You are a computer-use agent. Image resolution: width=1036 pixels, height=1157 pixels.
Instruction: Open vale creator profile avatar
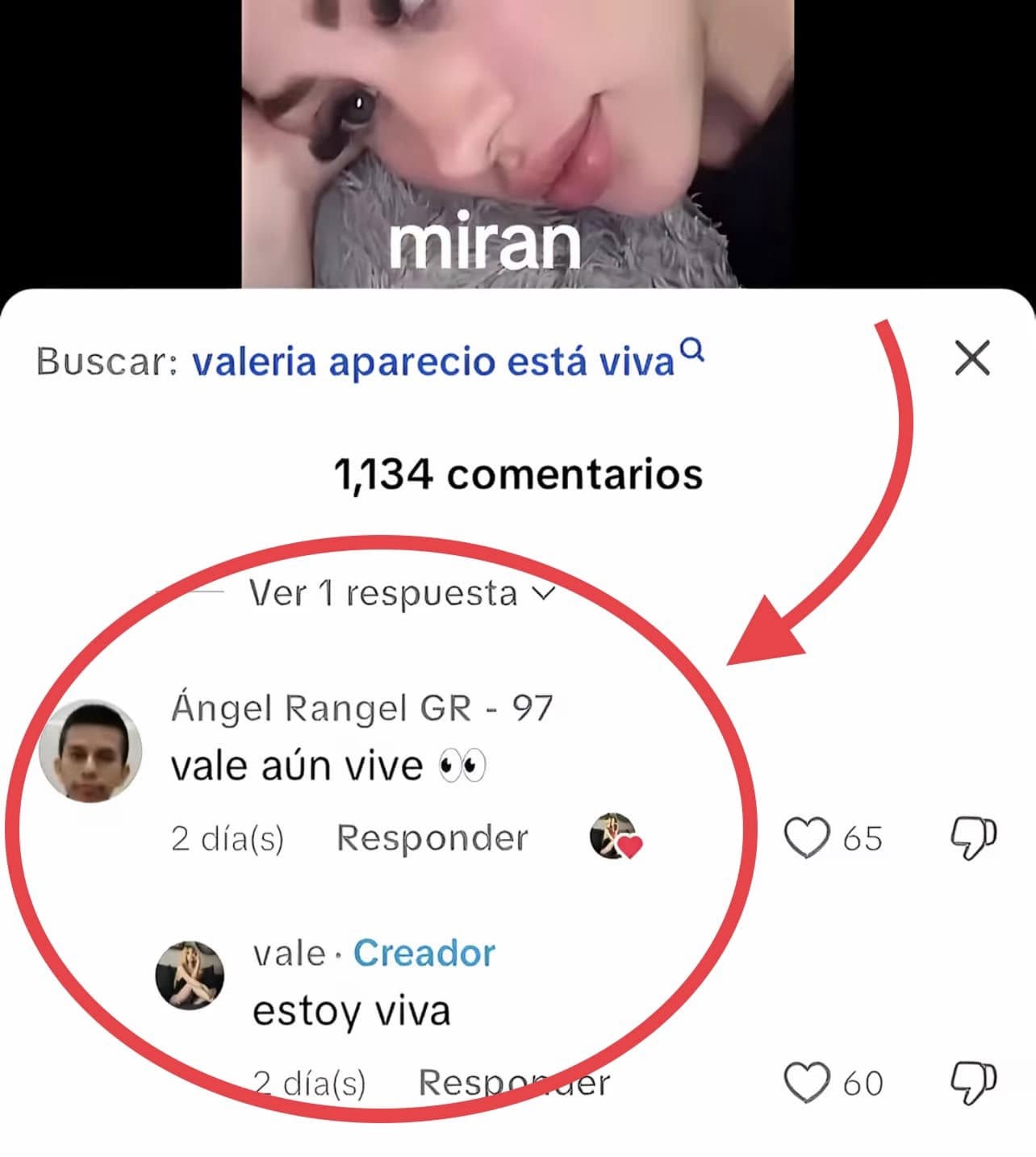tap(190, 975)
